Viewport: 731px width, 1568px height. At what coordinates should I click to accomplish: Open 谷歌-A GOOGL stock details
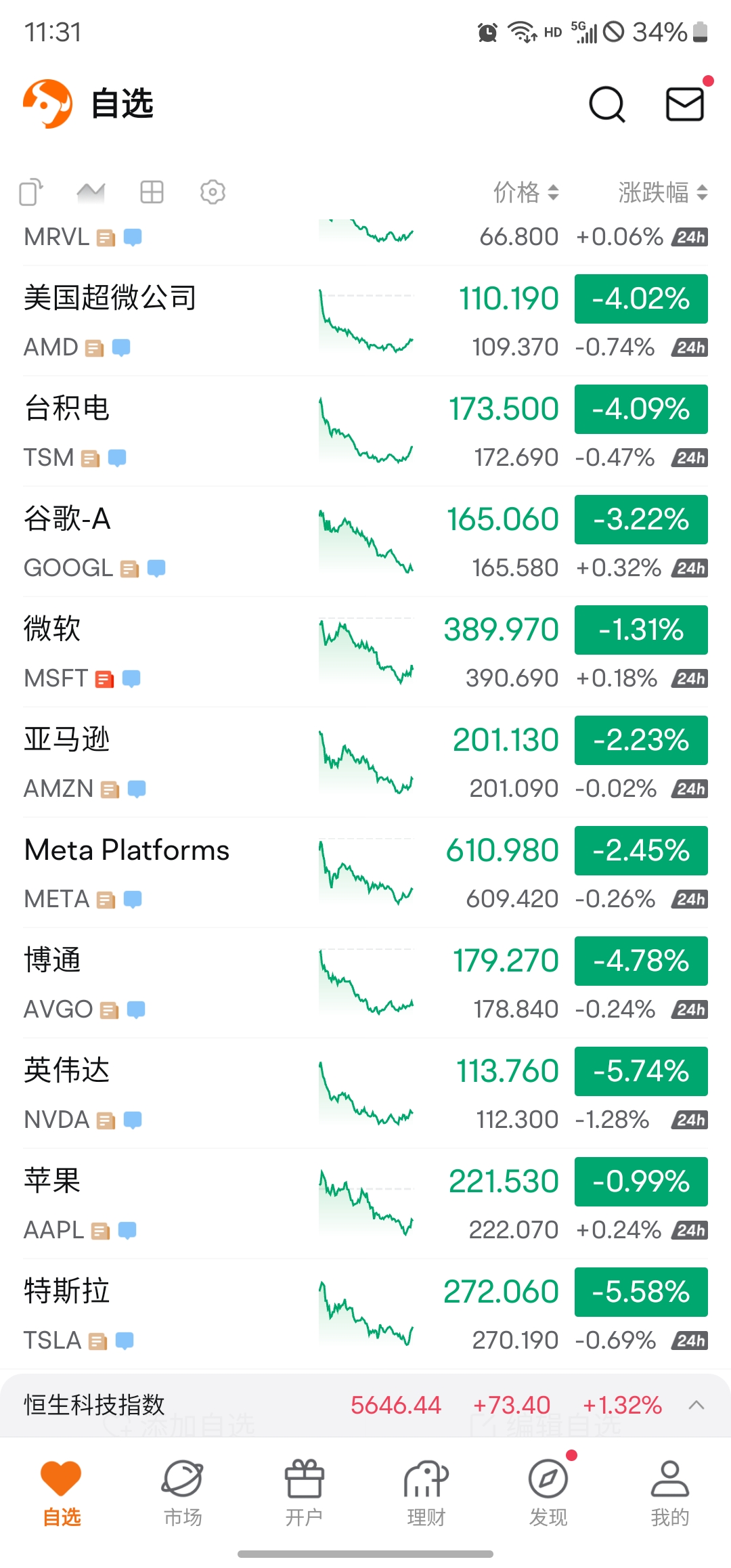[365, 542]
